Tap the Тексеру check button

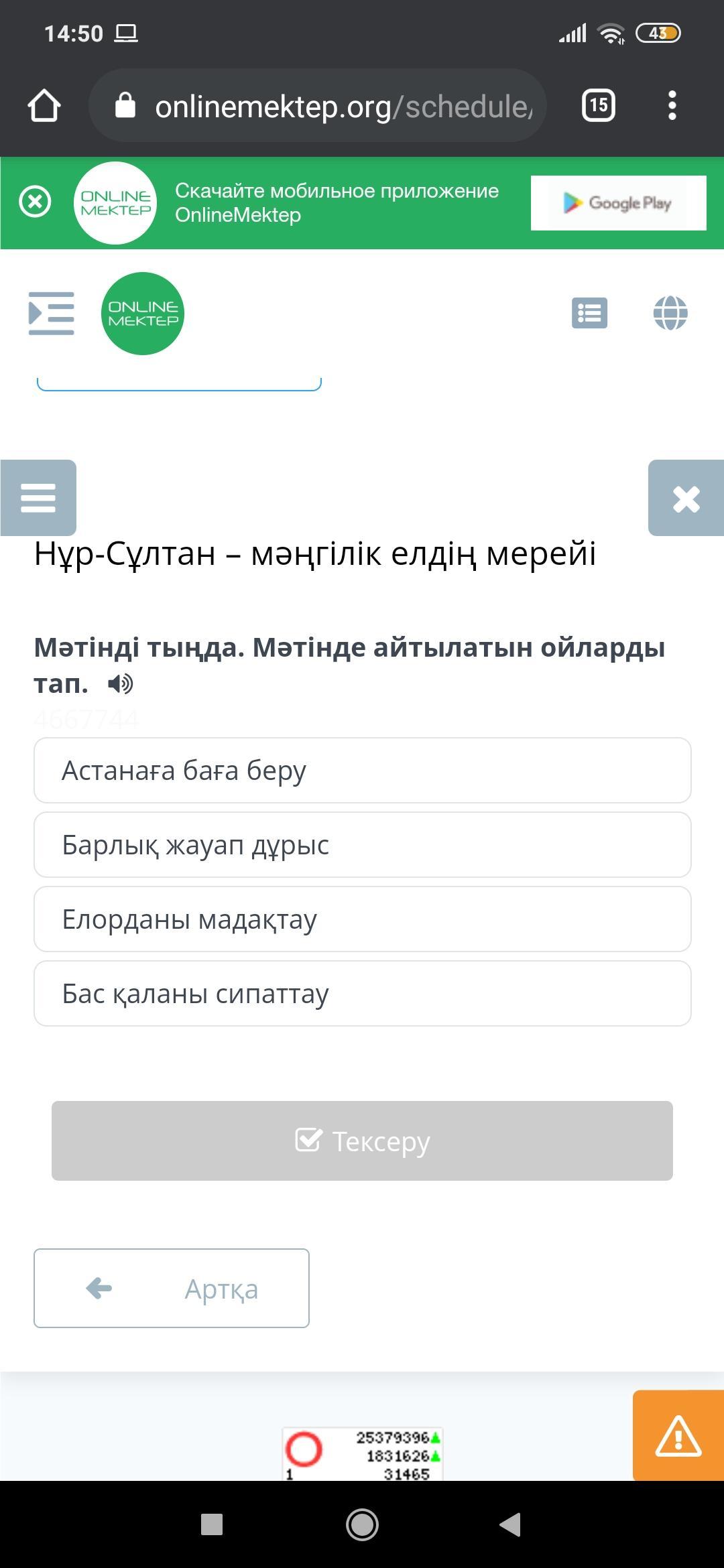[362, 1140]
